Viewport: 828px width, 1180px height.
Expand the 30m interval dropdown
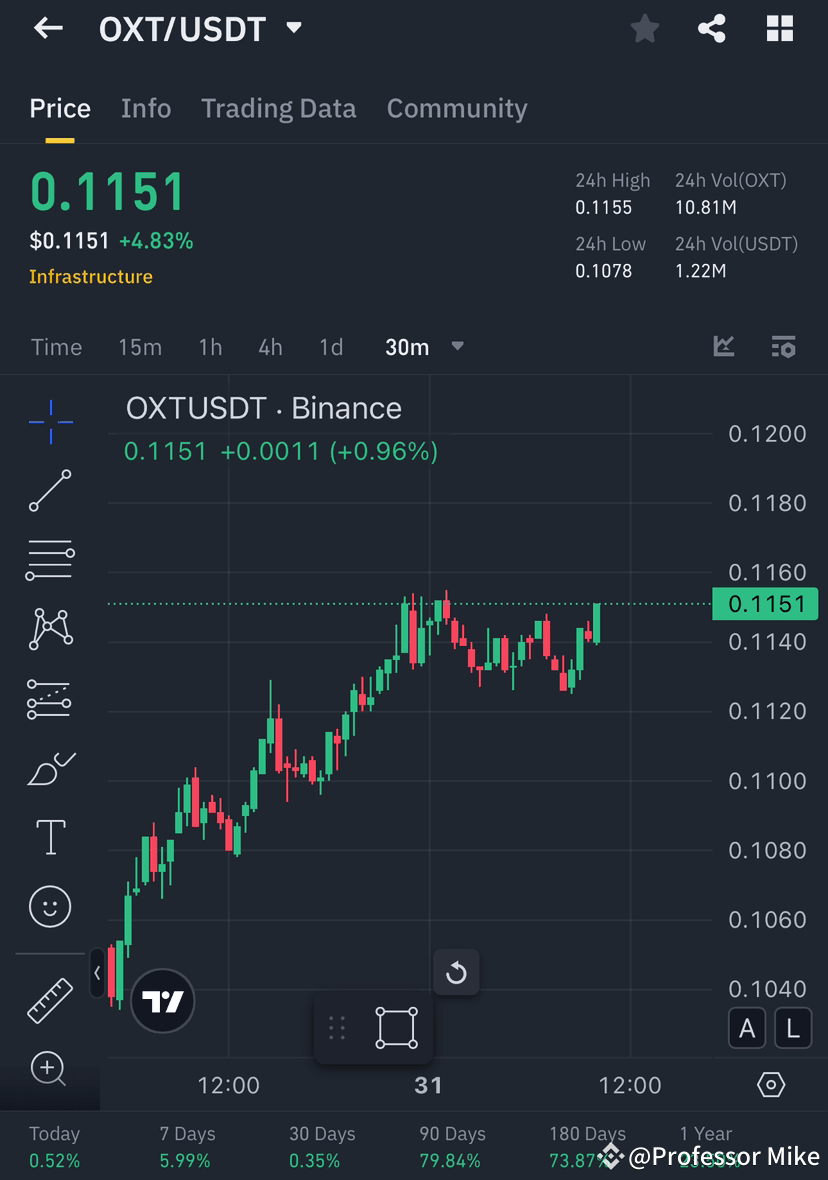tap(457, 347)
